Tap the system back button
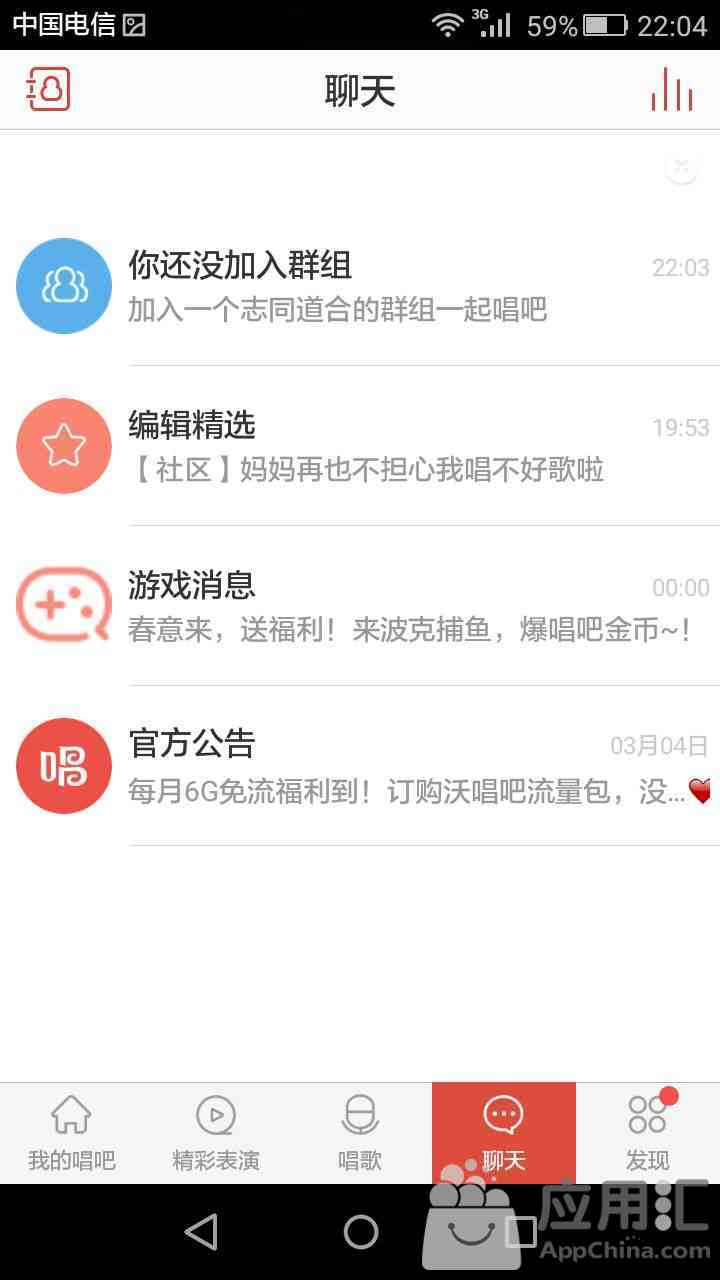This screenshot has height=1280, width=720. point(201,1232)
